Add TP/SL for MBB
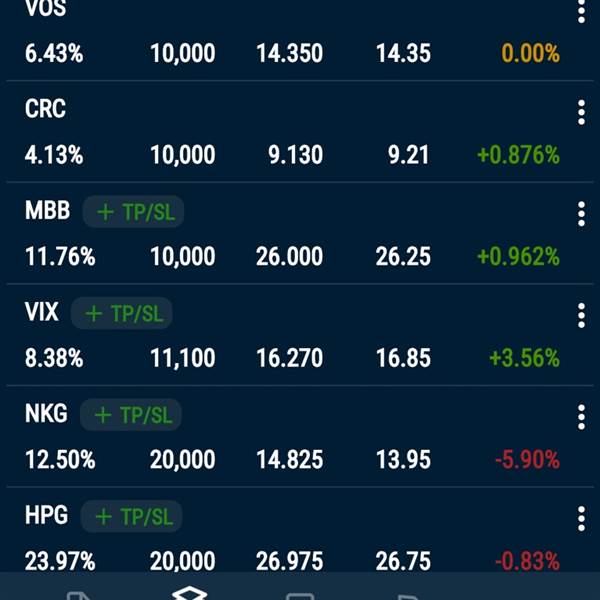Screen dimensions: 600x600 134,212
